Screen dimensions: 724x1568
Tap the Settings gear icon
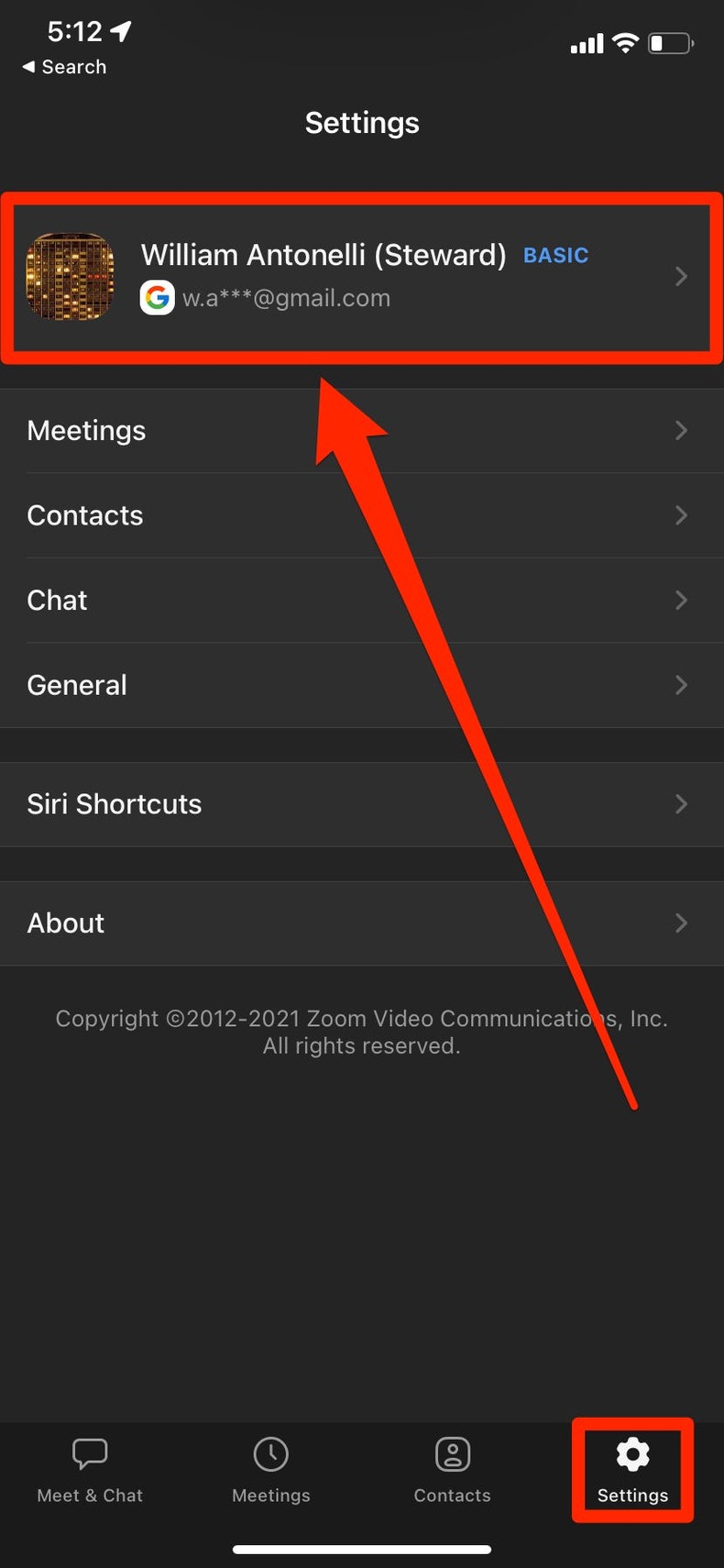tap(631, 1453)
